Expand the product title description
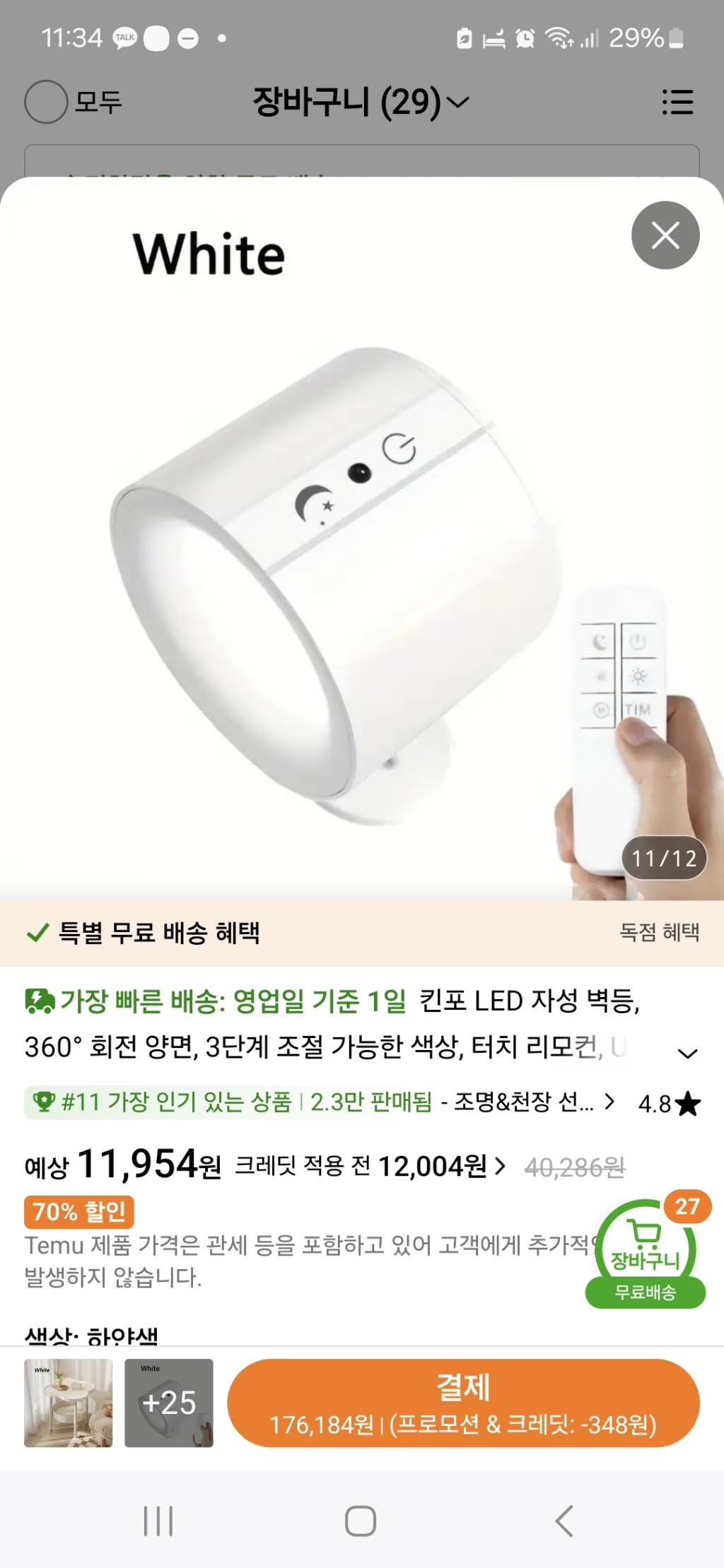 (x=687, y=1054)
